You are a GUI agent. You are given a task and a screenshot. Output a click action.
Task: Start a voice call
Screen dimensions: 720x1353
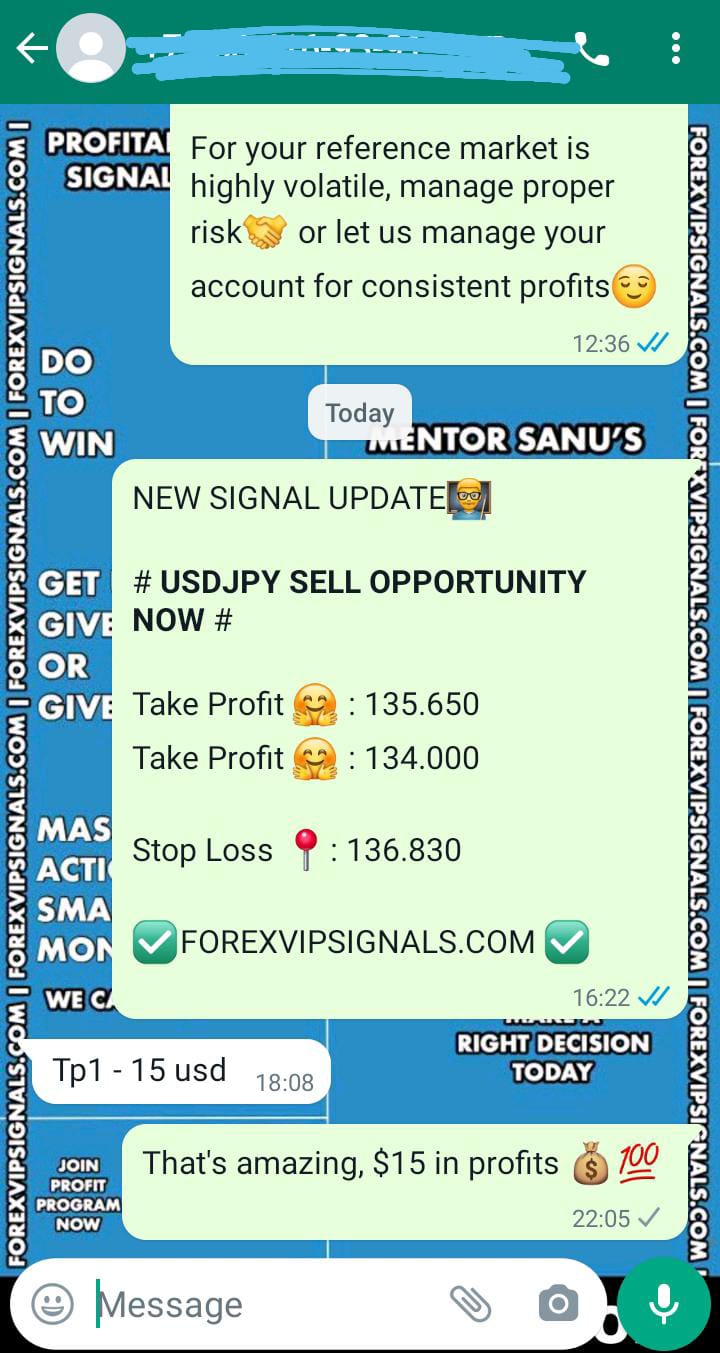592,49
